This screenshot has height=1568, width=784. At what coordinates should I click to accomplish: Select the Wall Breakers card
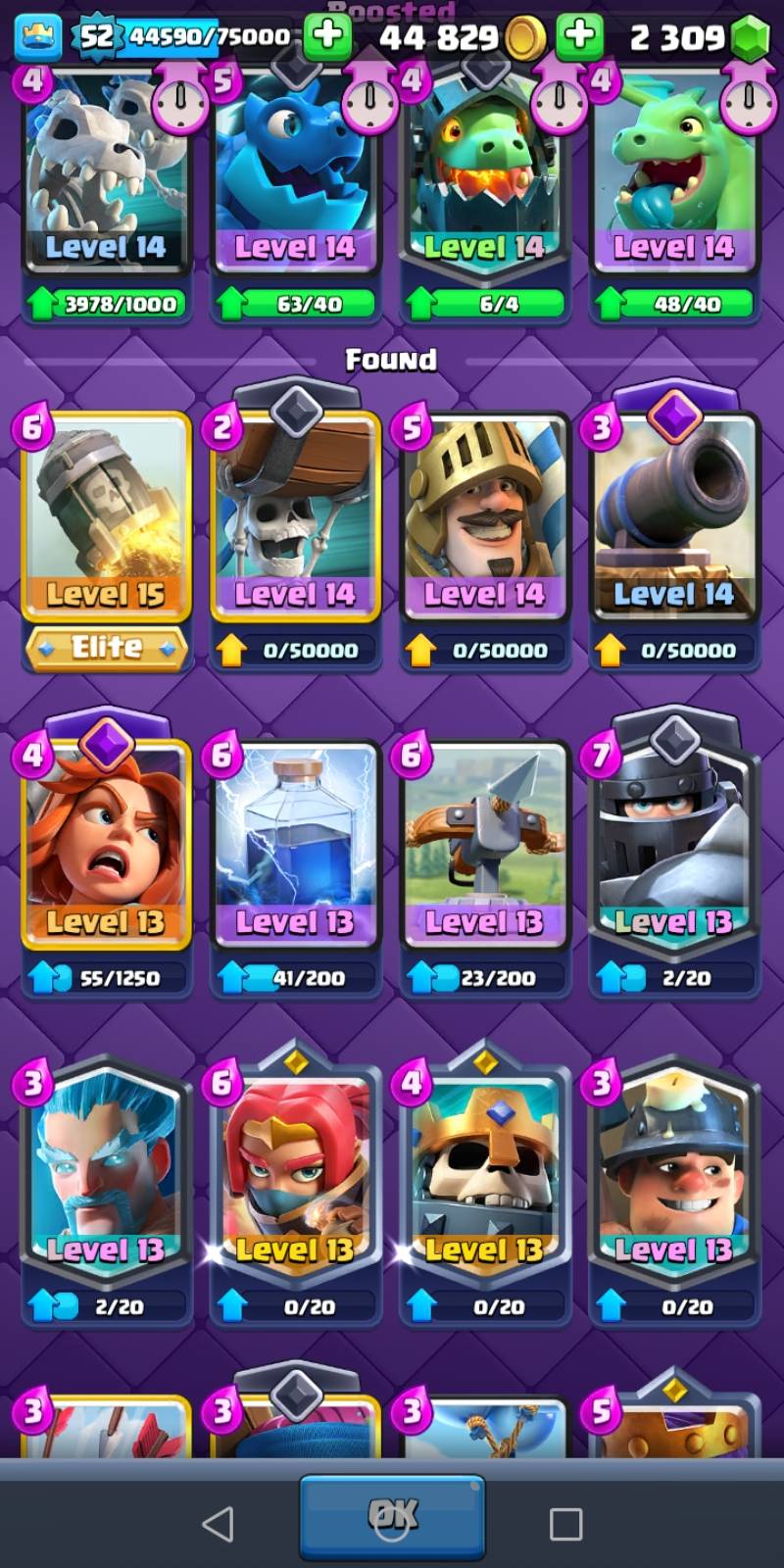point(294,519)
